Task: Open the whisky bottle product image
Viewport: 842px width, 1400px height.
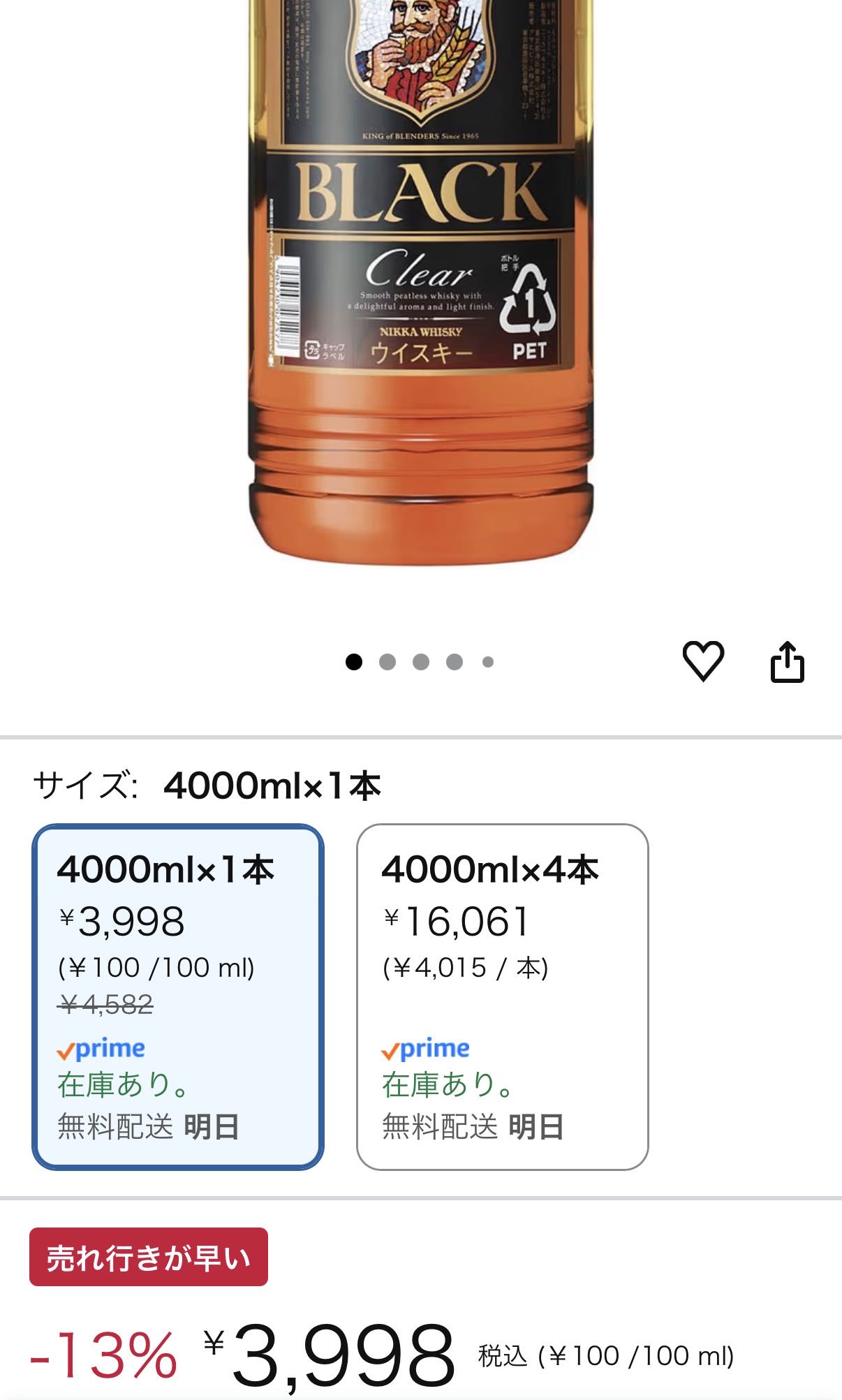Action: [x=421, y=279]
